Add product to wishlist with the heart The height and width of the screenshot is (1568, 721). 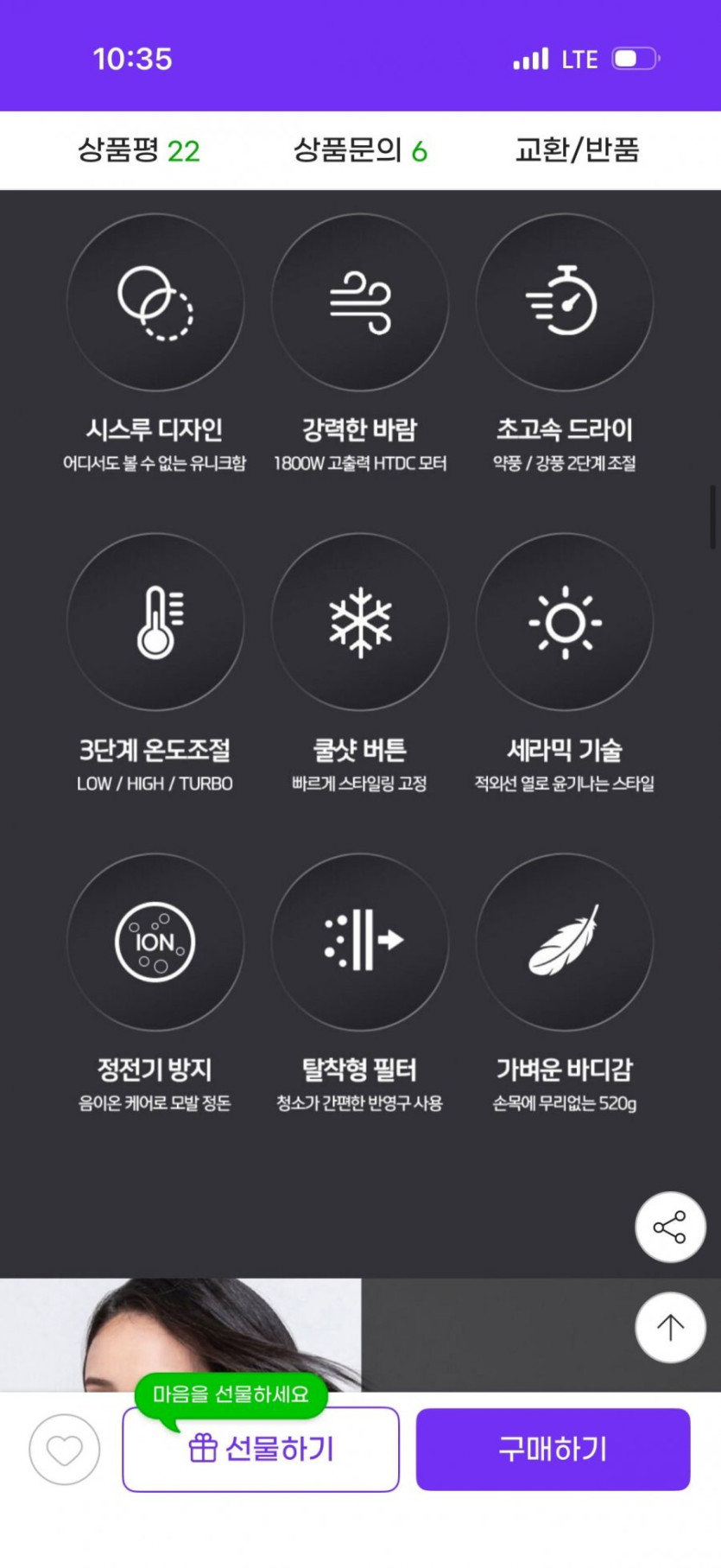[x=65, y=1450]
